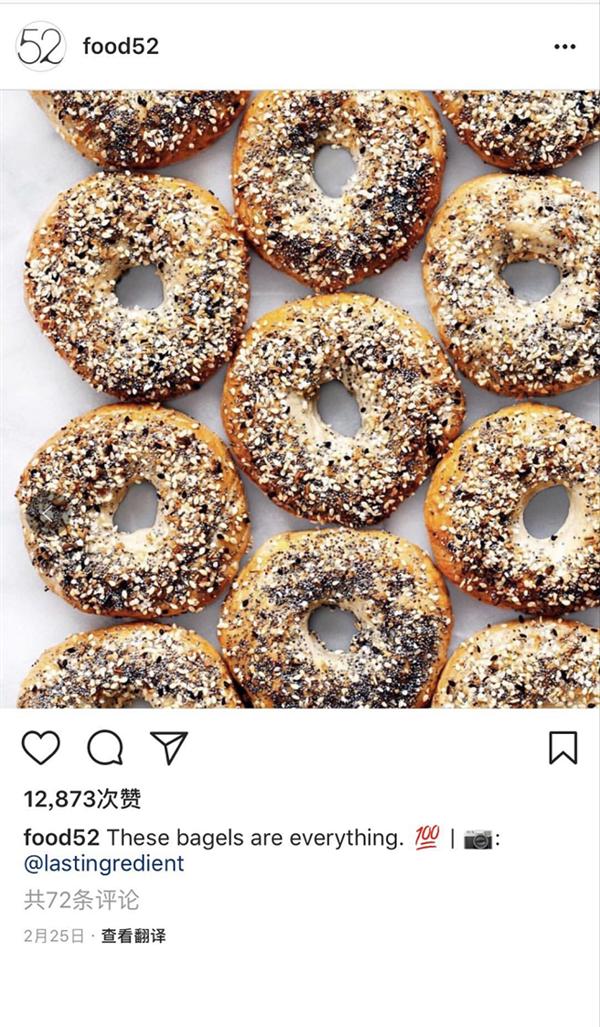This screenshot has height=1027, width=600.
Task: Share the post via paper plane icon
Action: point(168,748)
